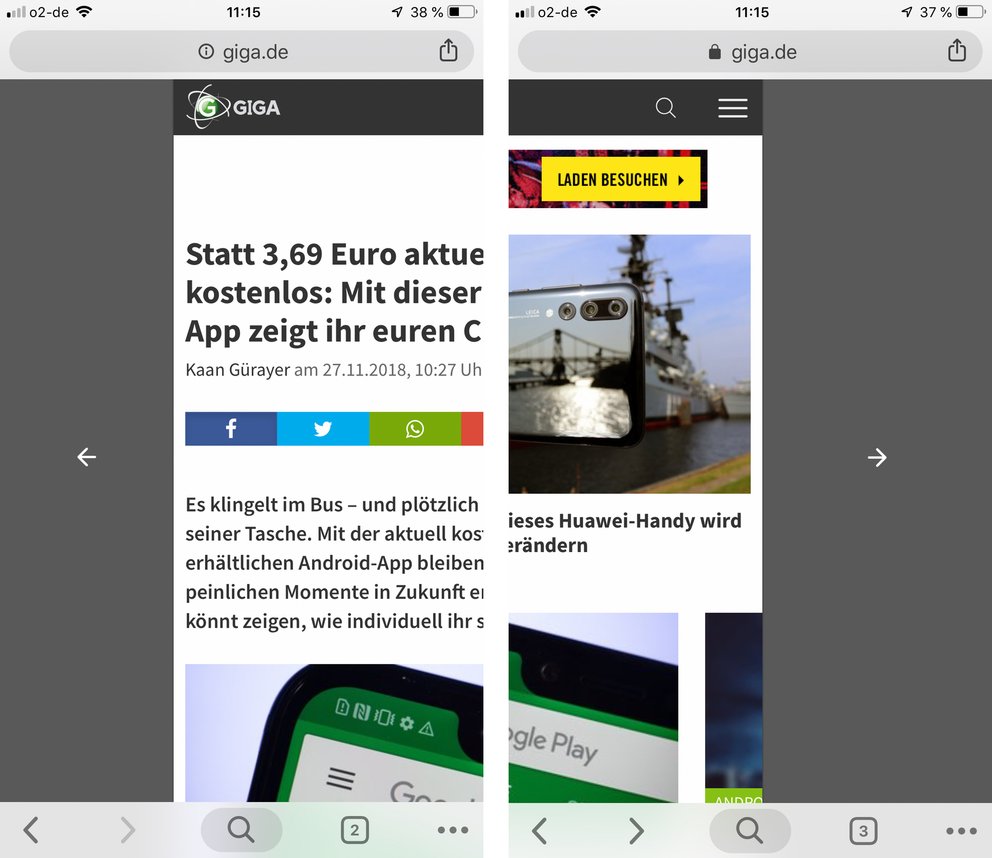Tap the magnifier icon in the GIGA header

(666, 108)
